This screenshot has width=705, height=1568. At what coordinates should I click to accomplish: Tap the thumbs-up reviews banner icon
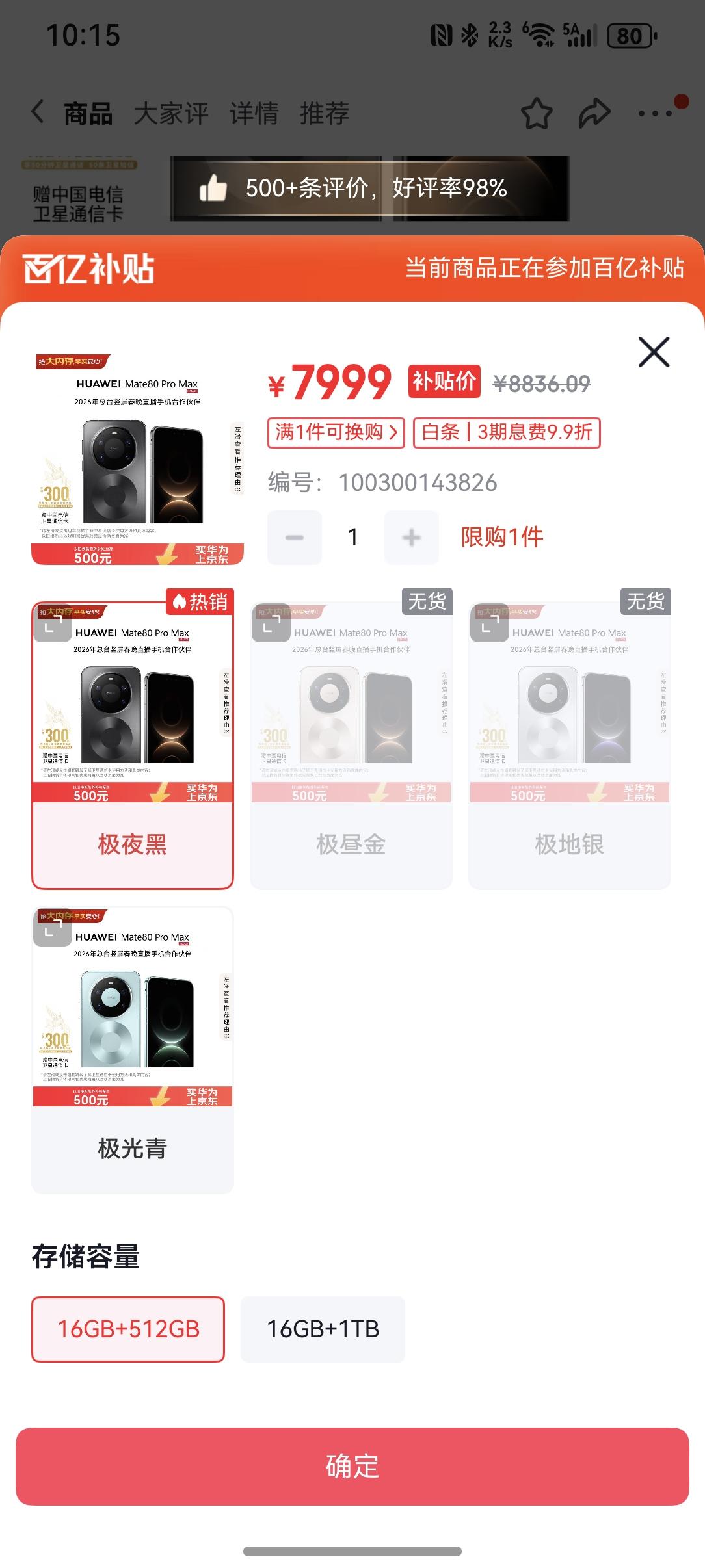pos(217,189)
